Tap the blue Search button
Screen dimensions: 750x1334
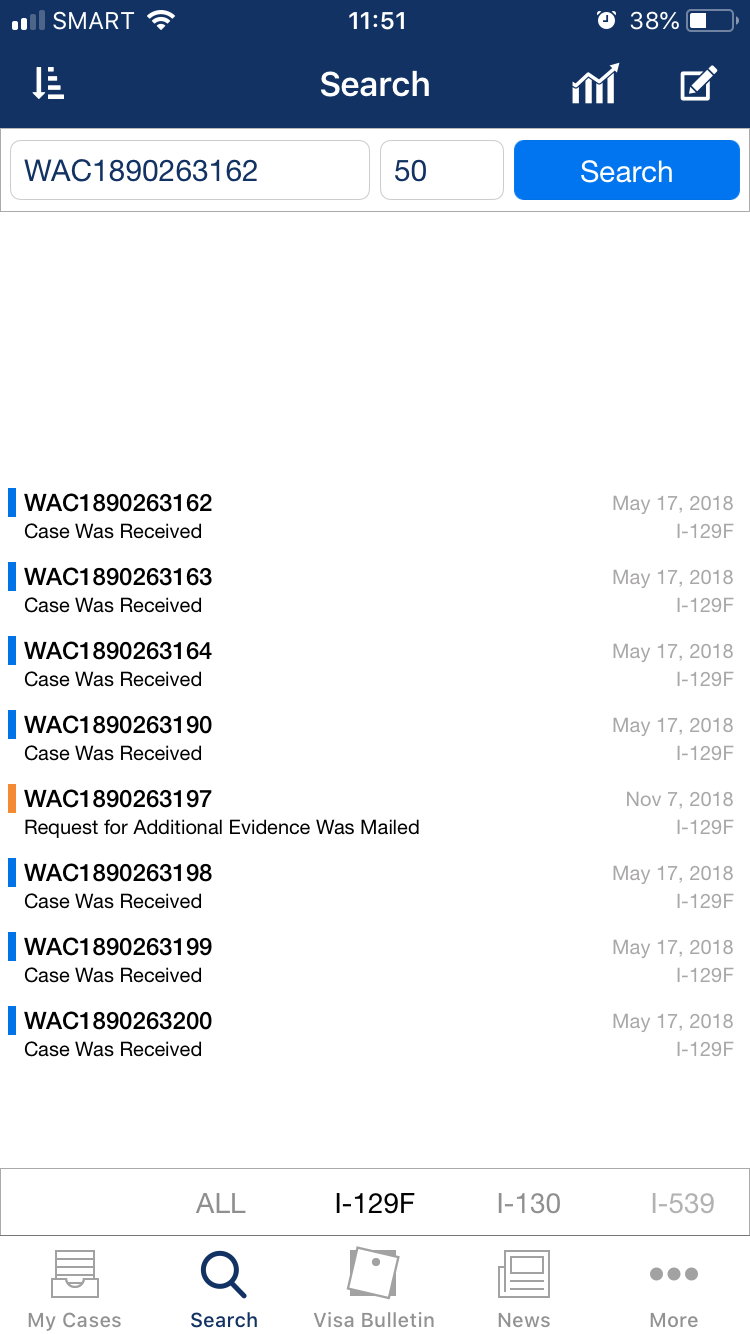(x=627, y=170)
